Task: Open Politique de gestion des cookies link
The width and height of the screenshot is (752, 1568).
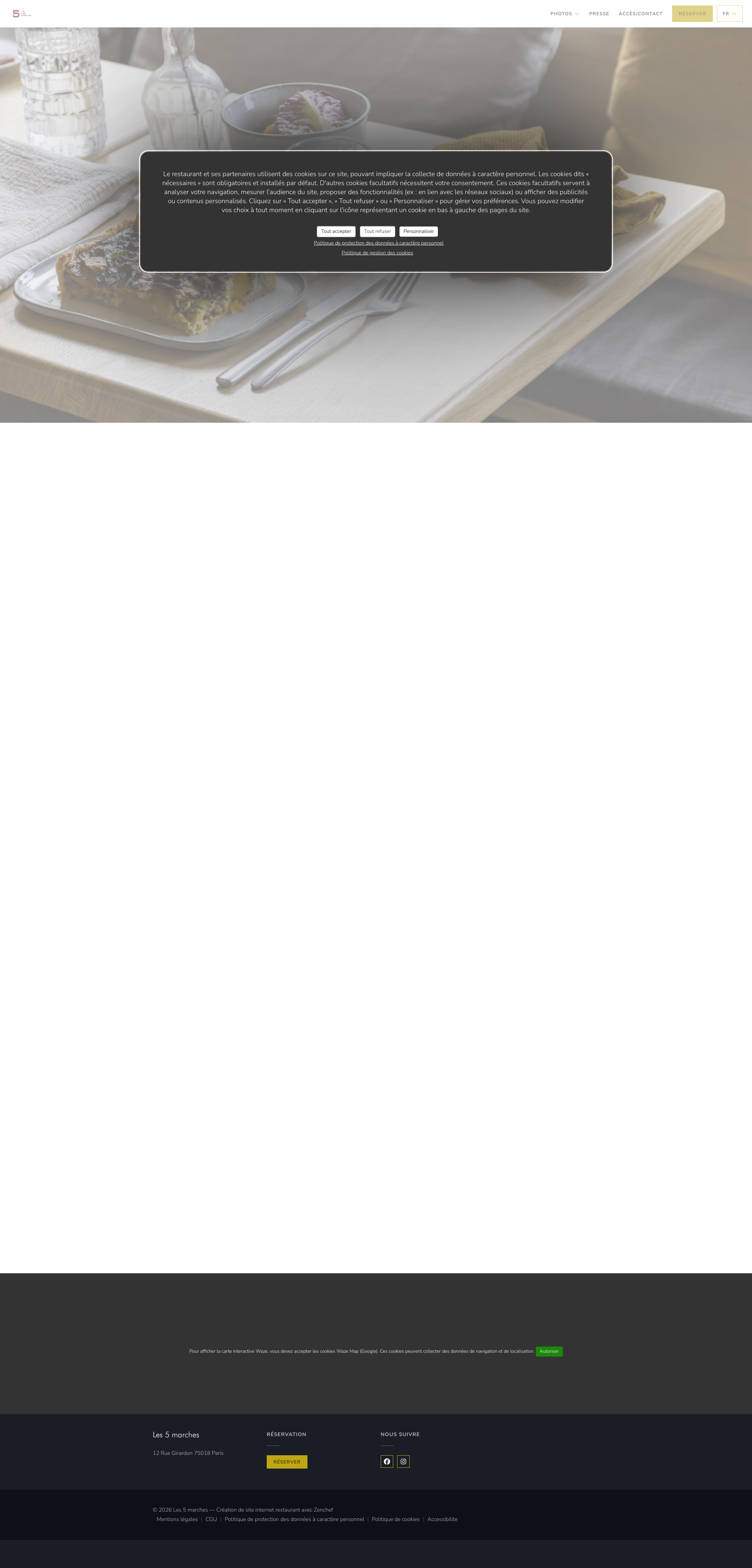Action: (x=377, y=252)
